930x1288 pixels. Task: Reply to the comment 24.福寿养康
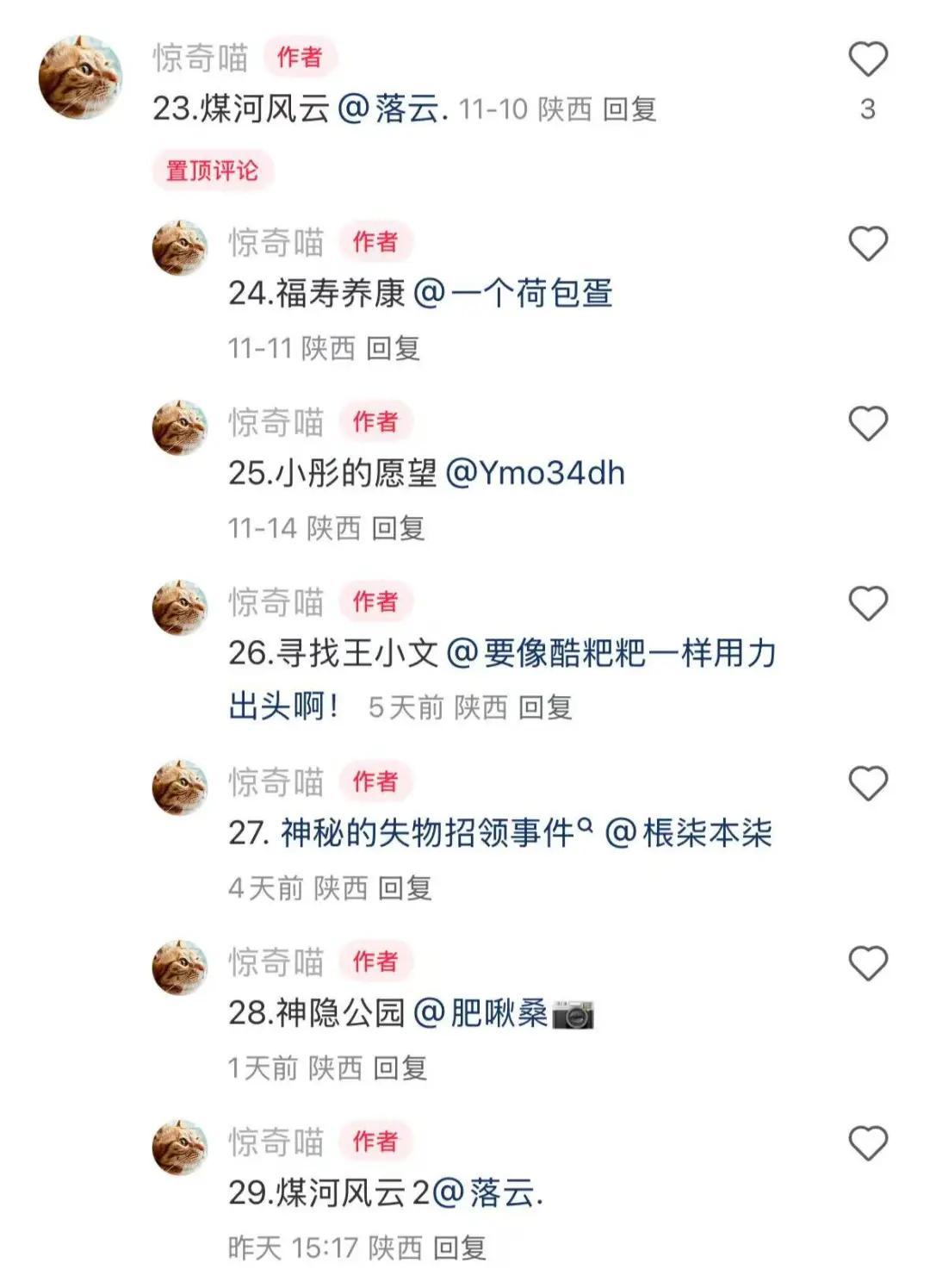pyautogui.click(x=393, y=349)
